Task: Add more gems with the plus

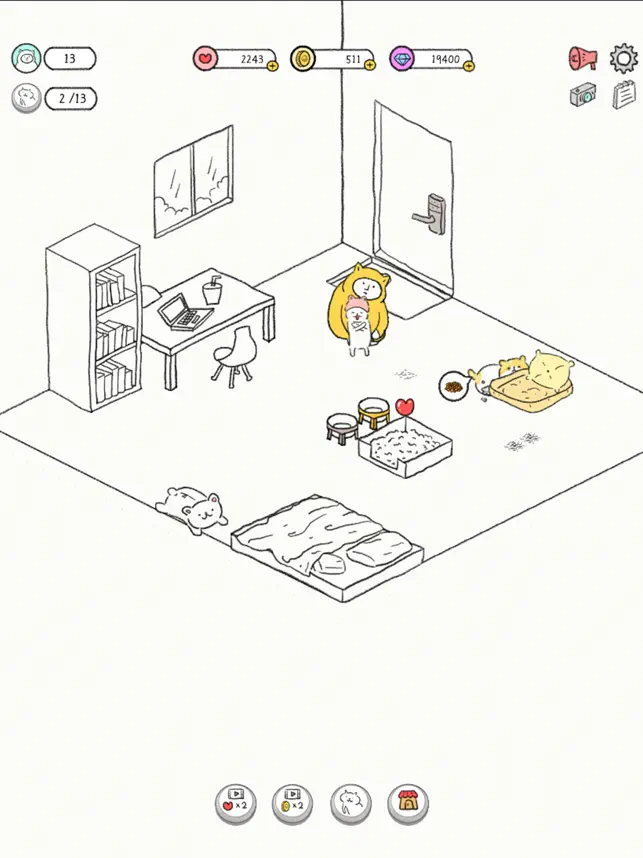Action: 468,65
